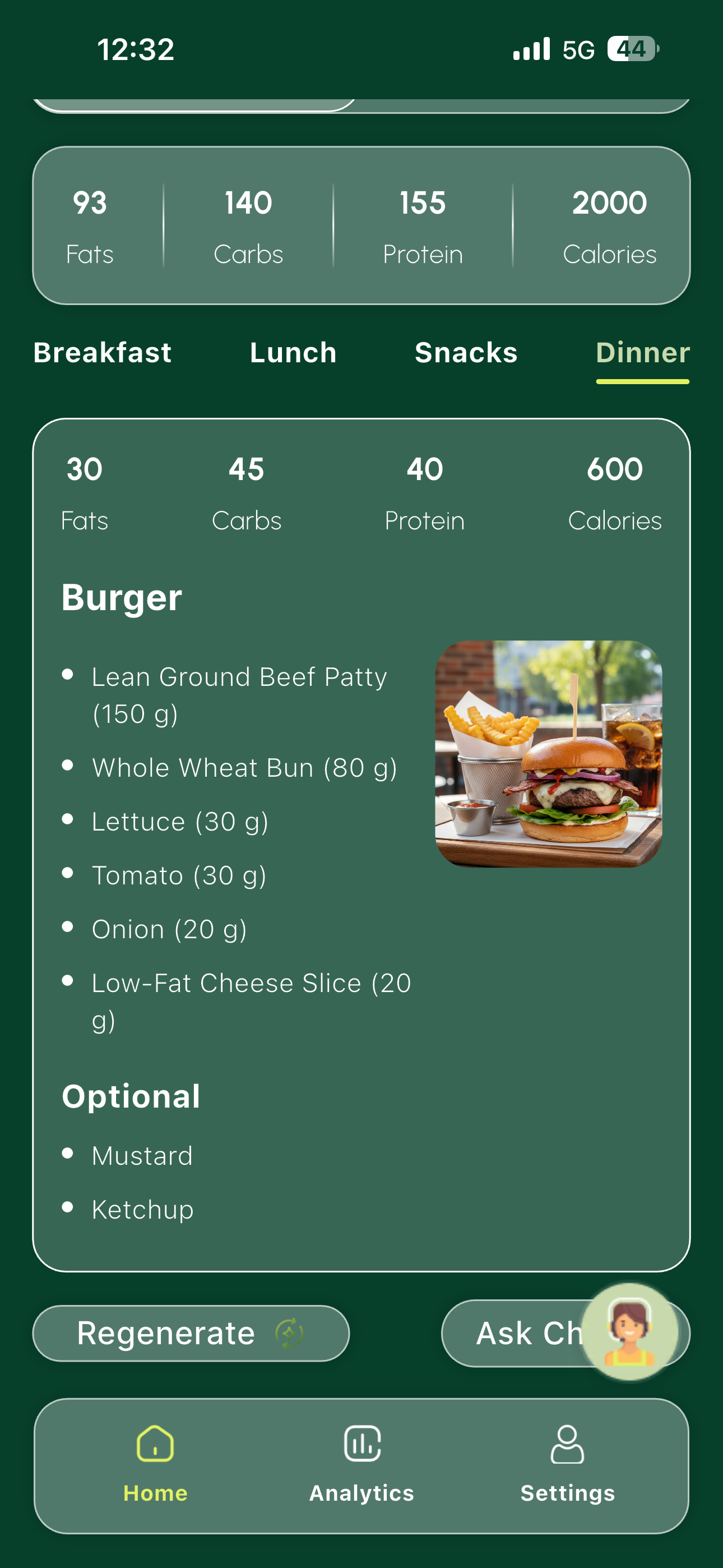Tap the 600 Calories value in meal card
The height and width of the screenshot is (1568, 723).
(615, 469)
